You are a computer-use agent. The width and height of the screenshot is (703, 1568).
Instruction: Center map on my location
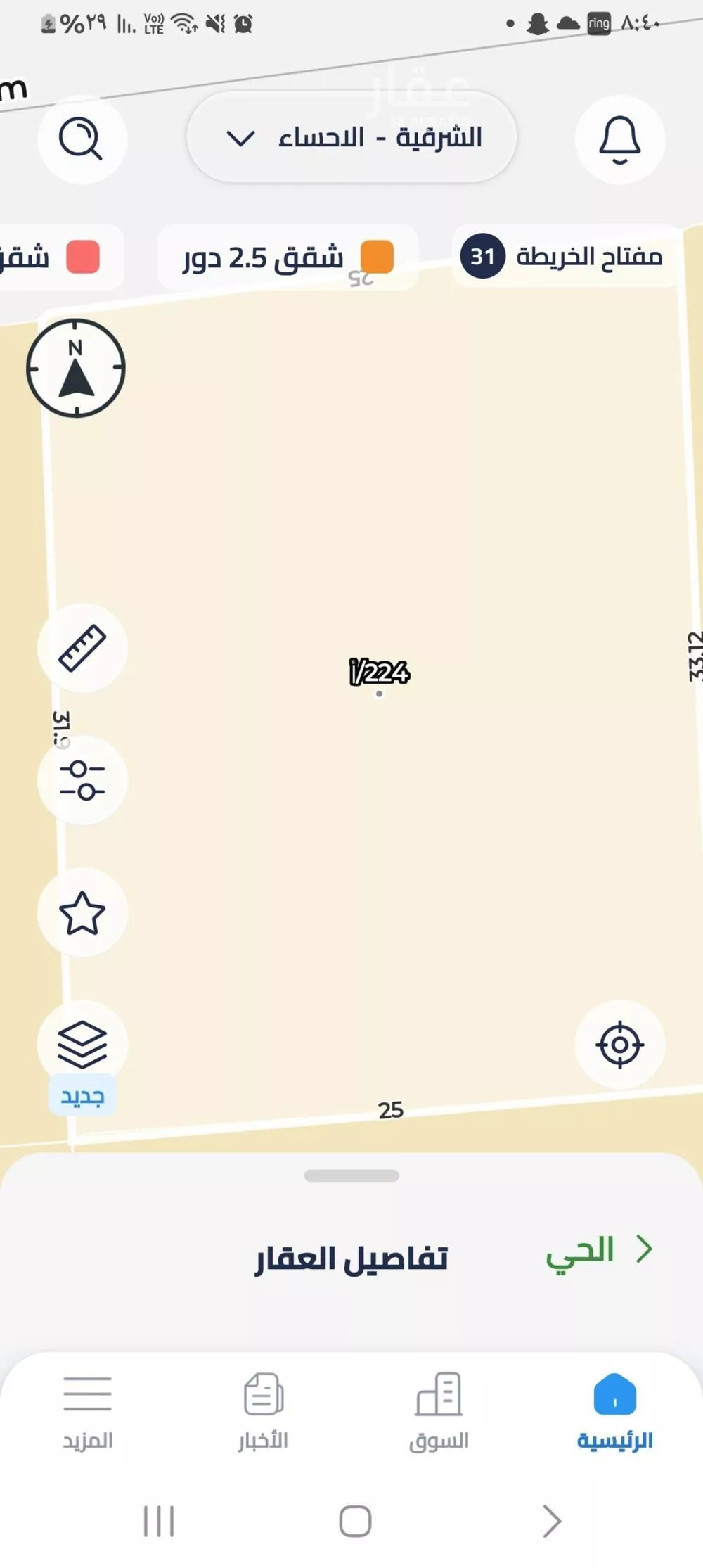pyautogui.click(x=619, y=1045)
